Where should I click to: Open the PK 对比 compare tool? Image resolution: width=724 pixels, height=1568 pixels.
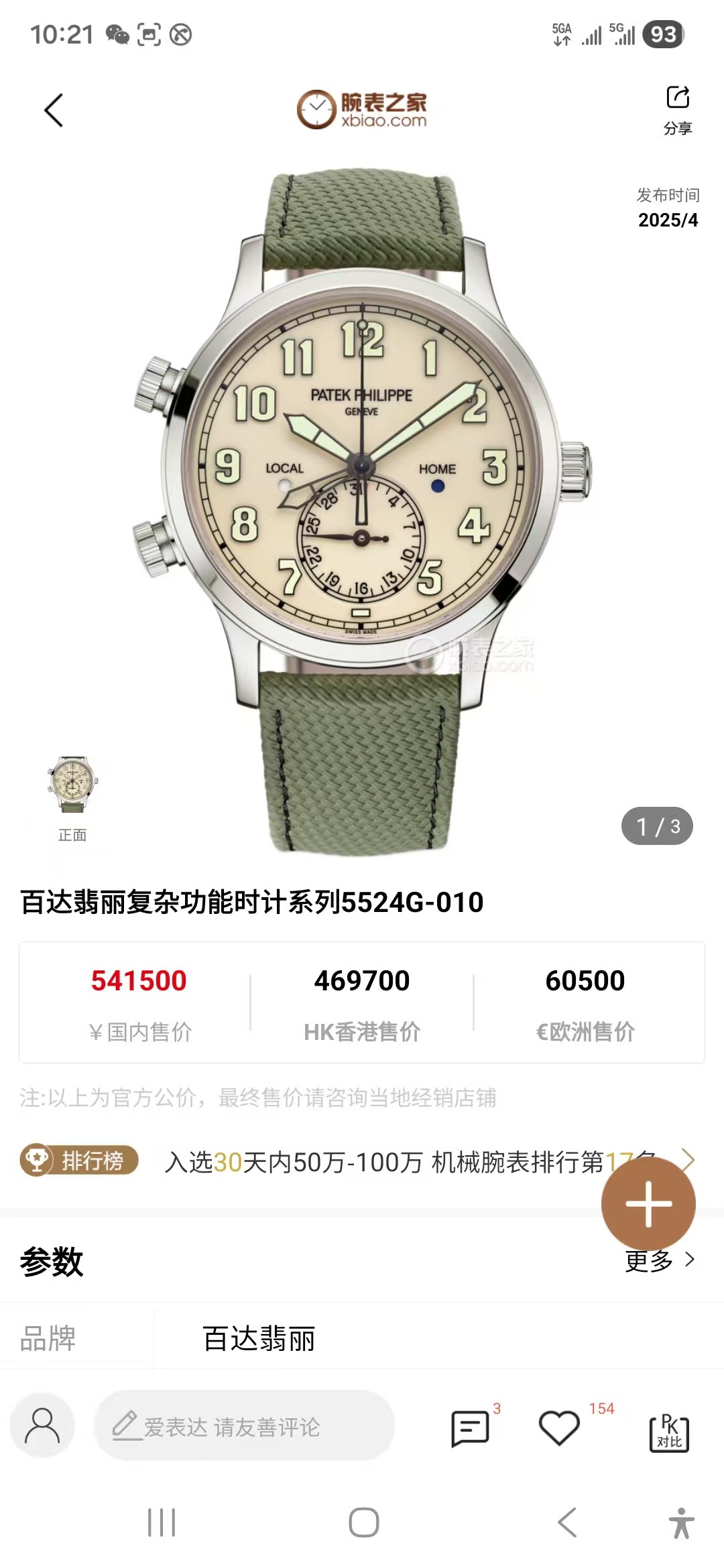pyautogui.click(x=668, y=1433)
